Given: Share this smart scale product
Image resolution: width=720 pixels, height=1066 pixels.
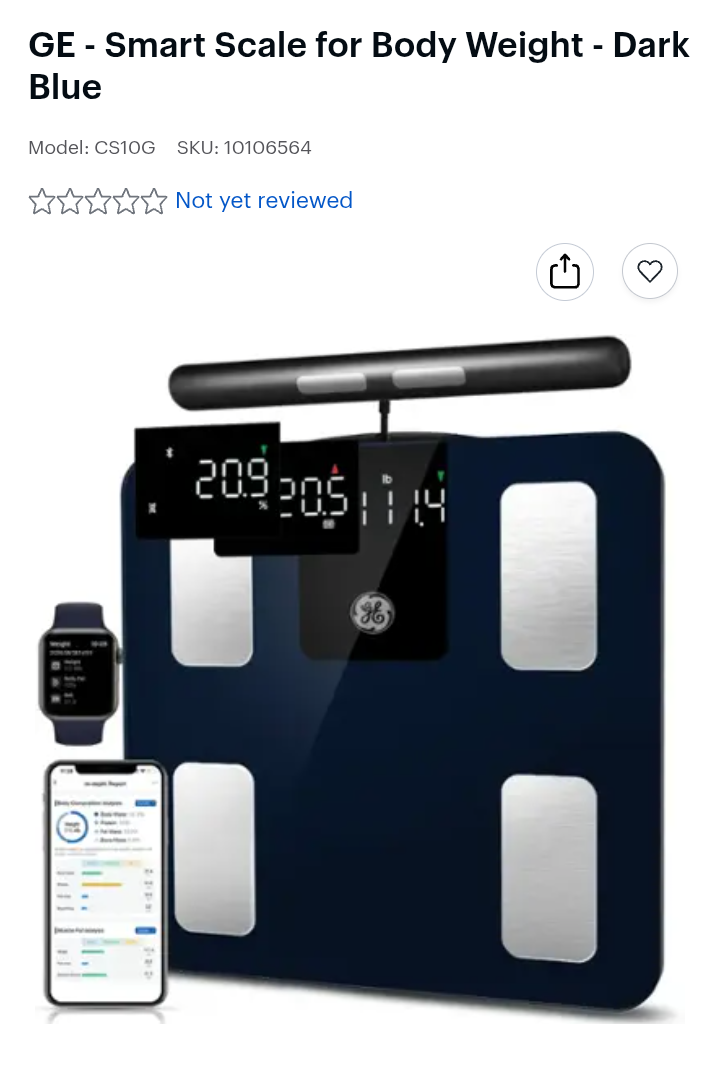Looking at the screenshot, I should [x=565, y=271].
